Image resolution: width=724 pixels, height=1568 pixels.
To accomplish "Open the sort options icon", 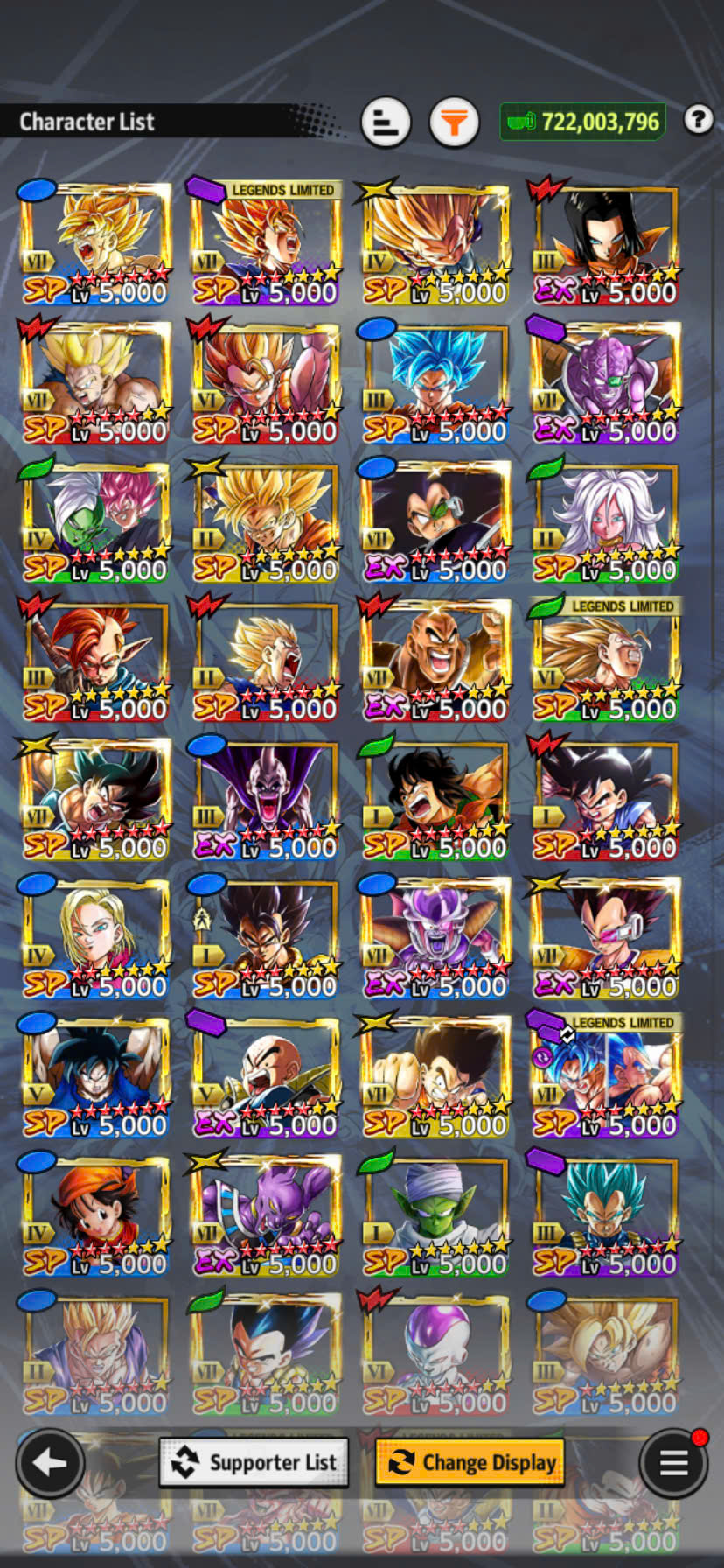I will pos(386,122).
